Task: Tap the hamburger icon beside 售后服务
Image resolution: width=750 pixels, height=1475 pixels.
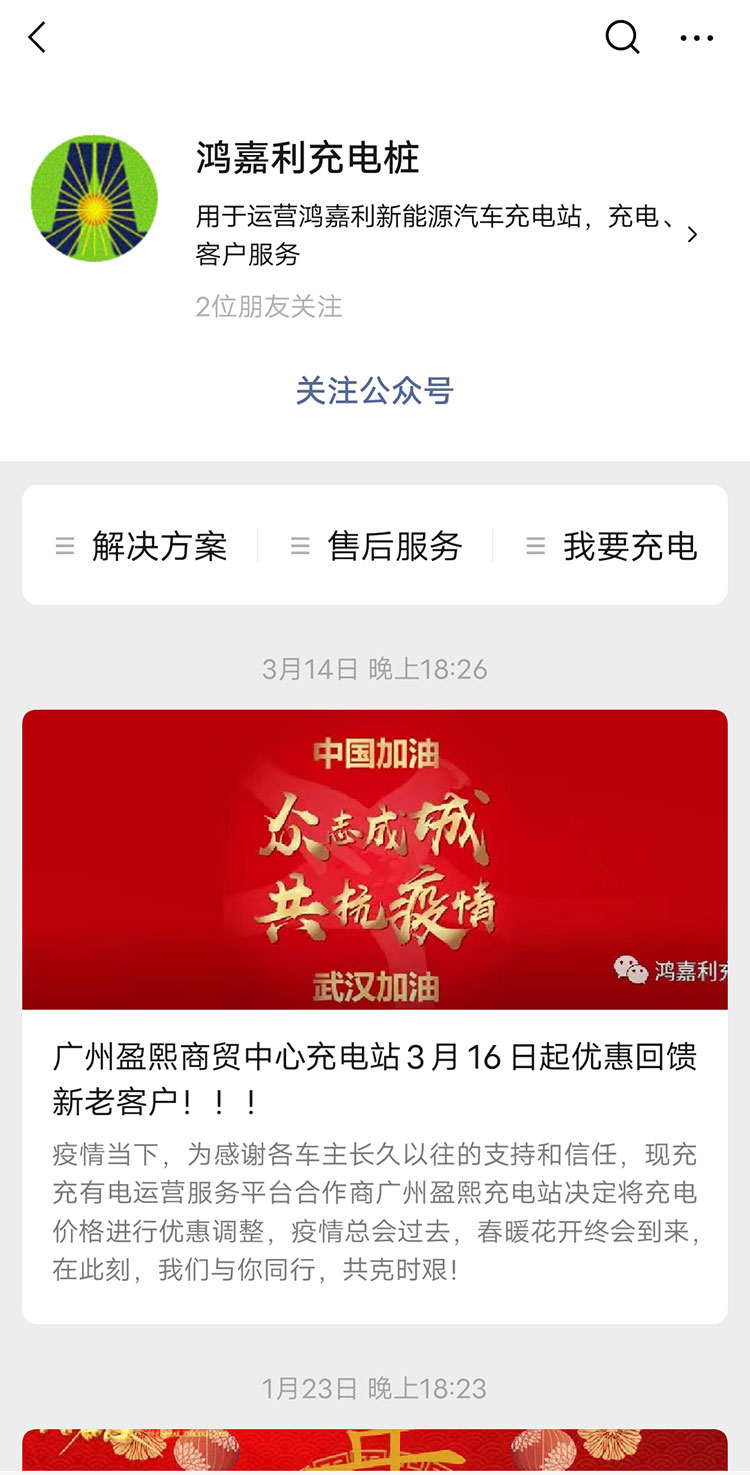Action: 299,546
